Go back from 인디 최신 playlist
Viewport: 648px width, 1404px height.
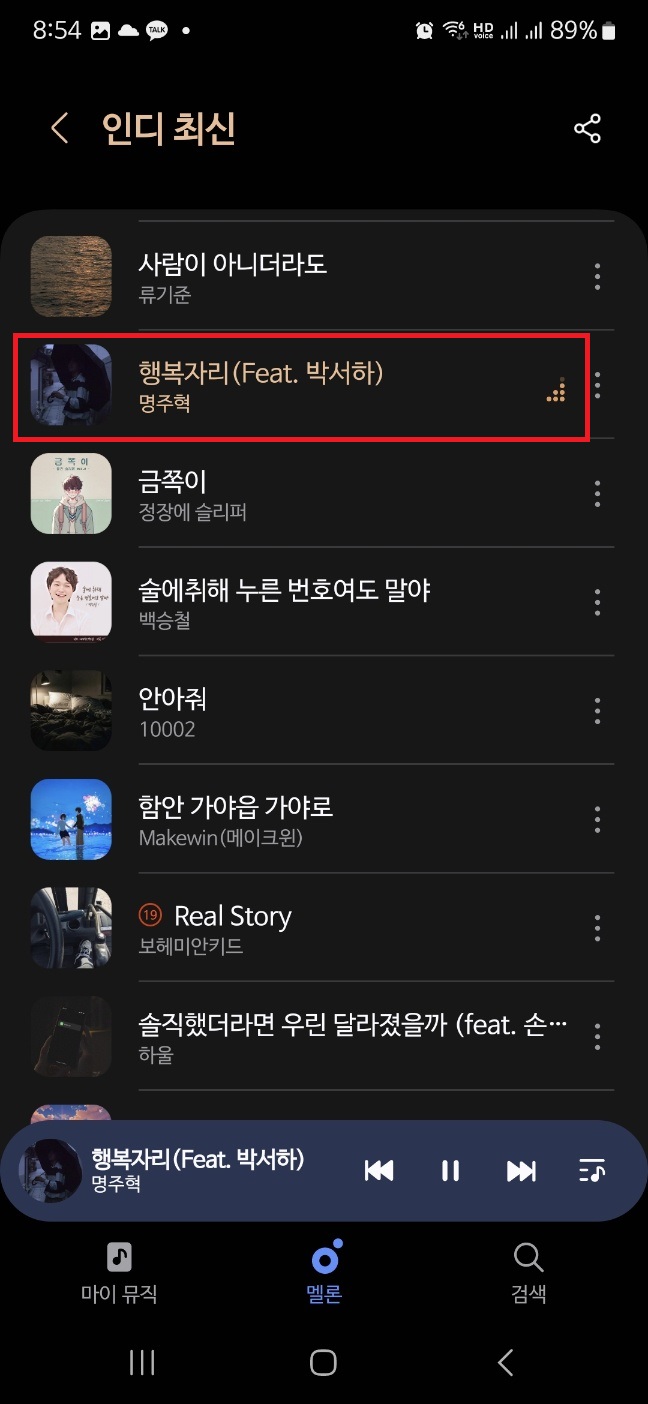coord(60,129)
